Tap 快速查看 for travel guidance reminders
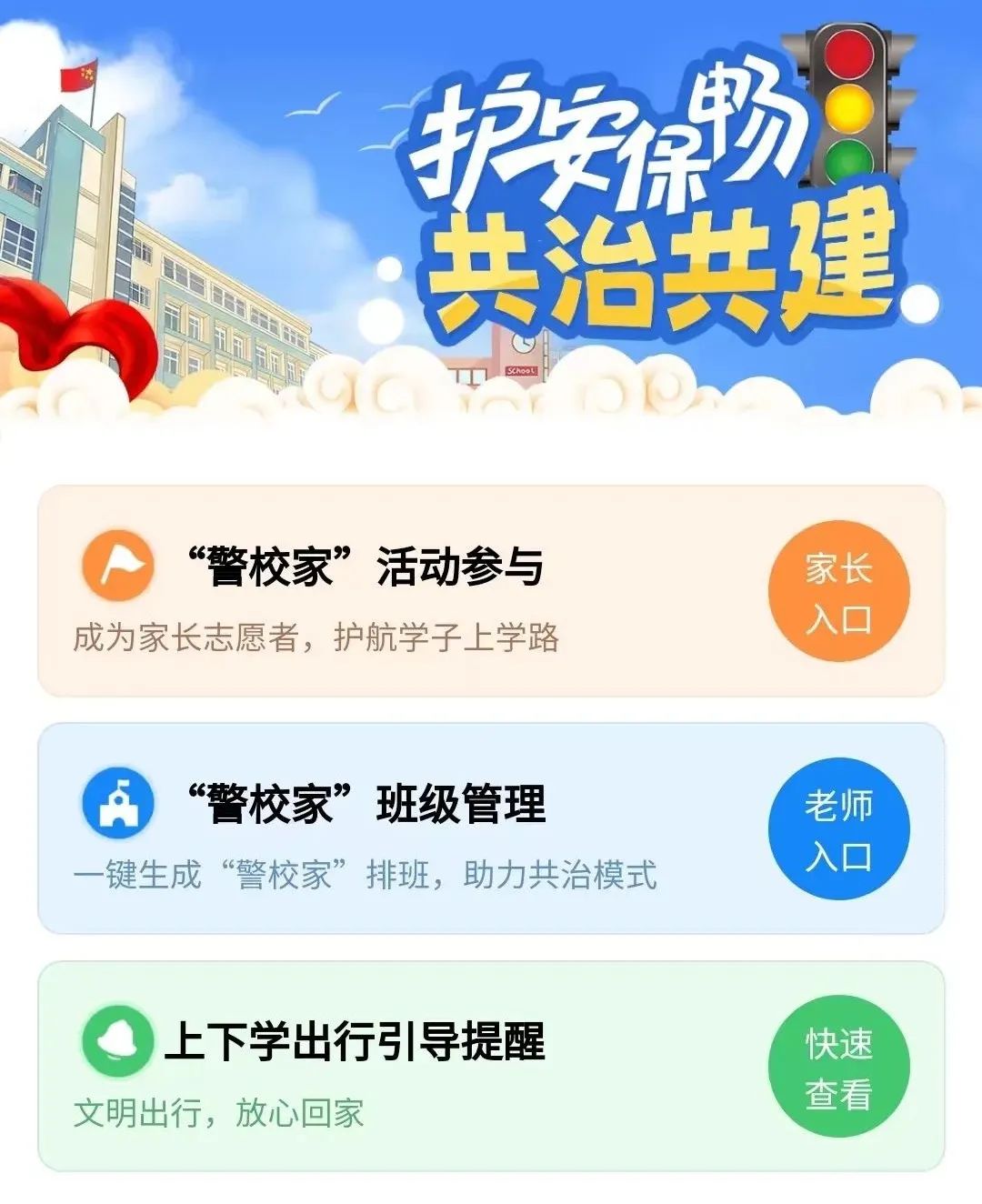The height and width of the screenshot is (1204, 982). point(838,1066)
